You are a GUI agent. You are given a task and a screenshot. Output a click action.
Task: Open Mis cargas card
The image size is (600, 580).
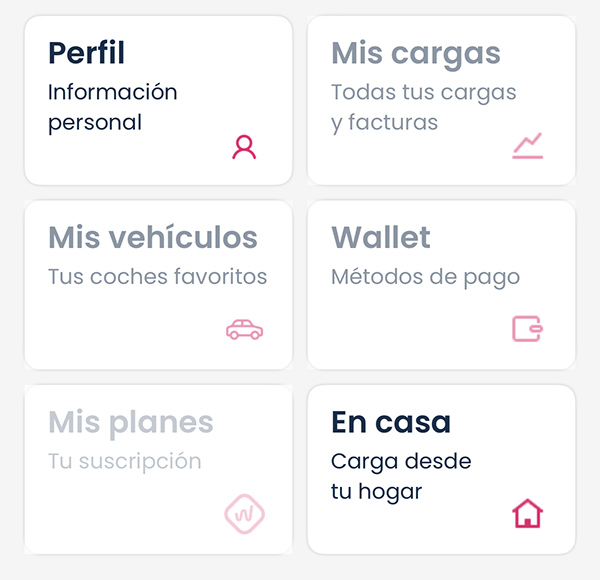pyautogui.click(x=441, y=100)
